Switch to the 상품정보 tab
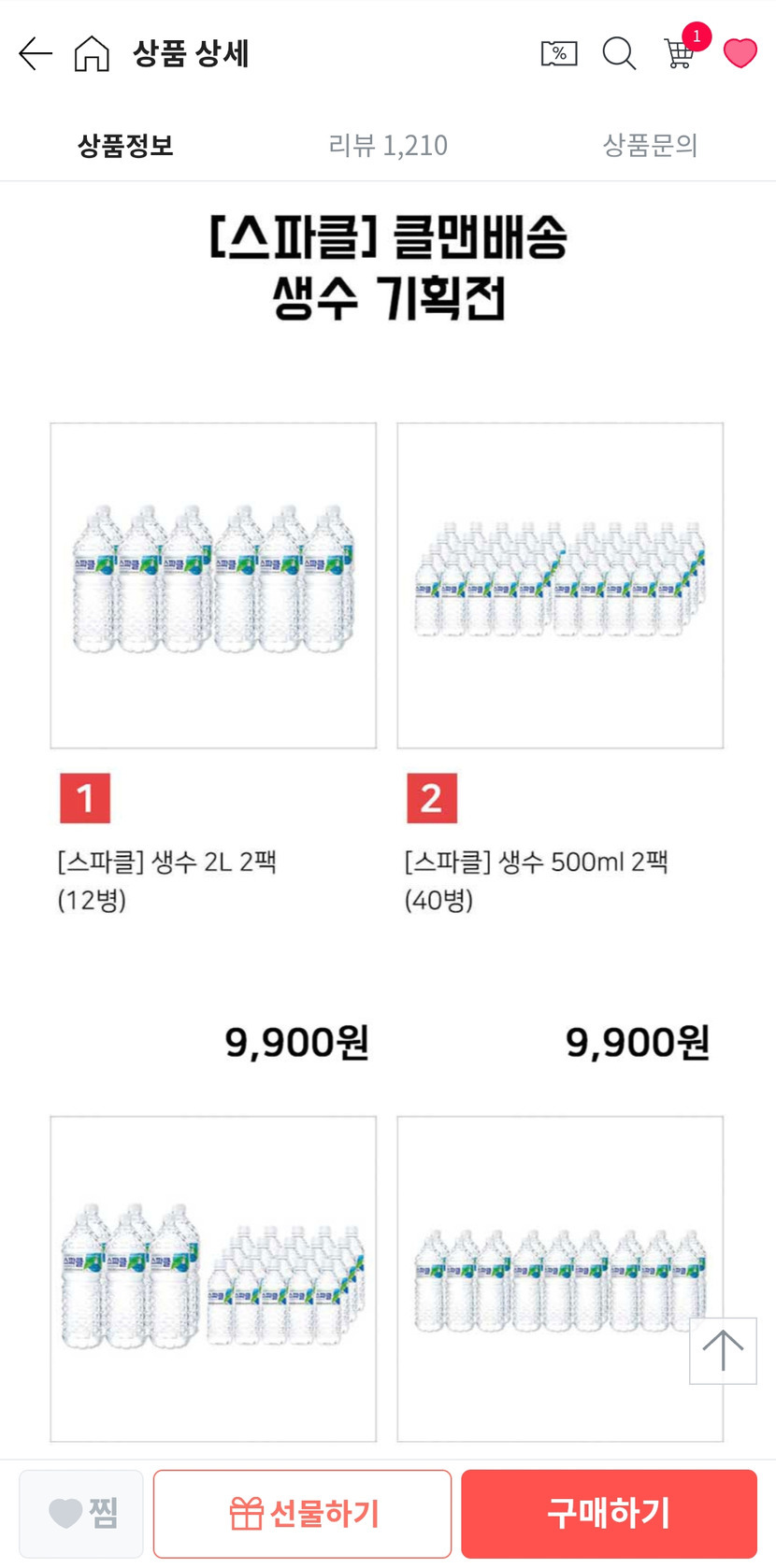This screenshot has height=1568, width=776. [126, 146]
